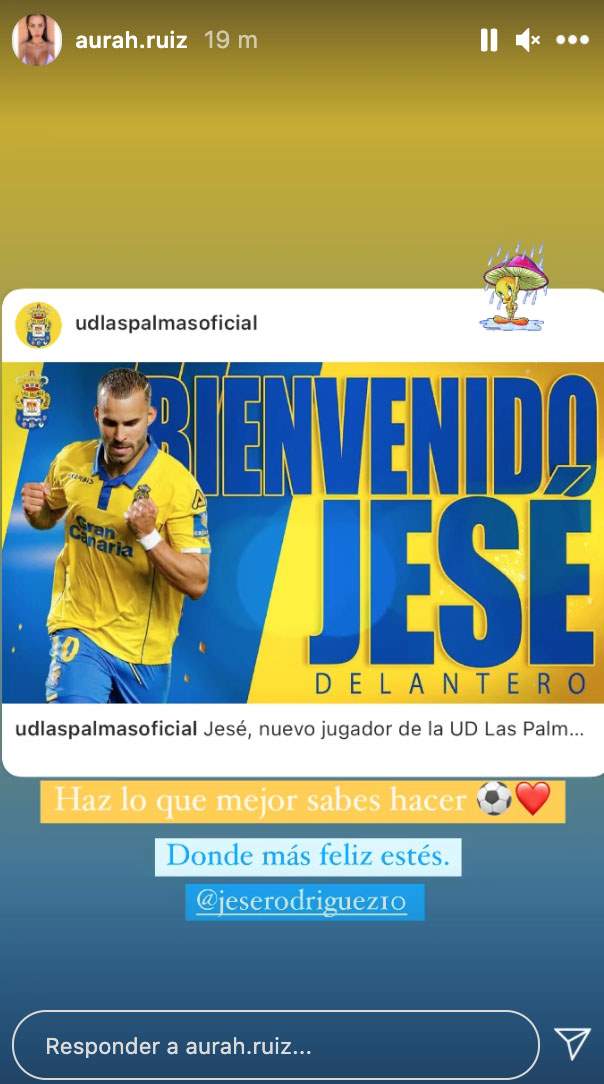
Task: Pause the story playback
Action: [488, 40]
